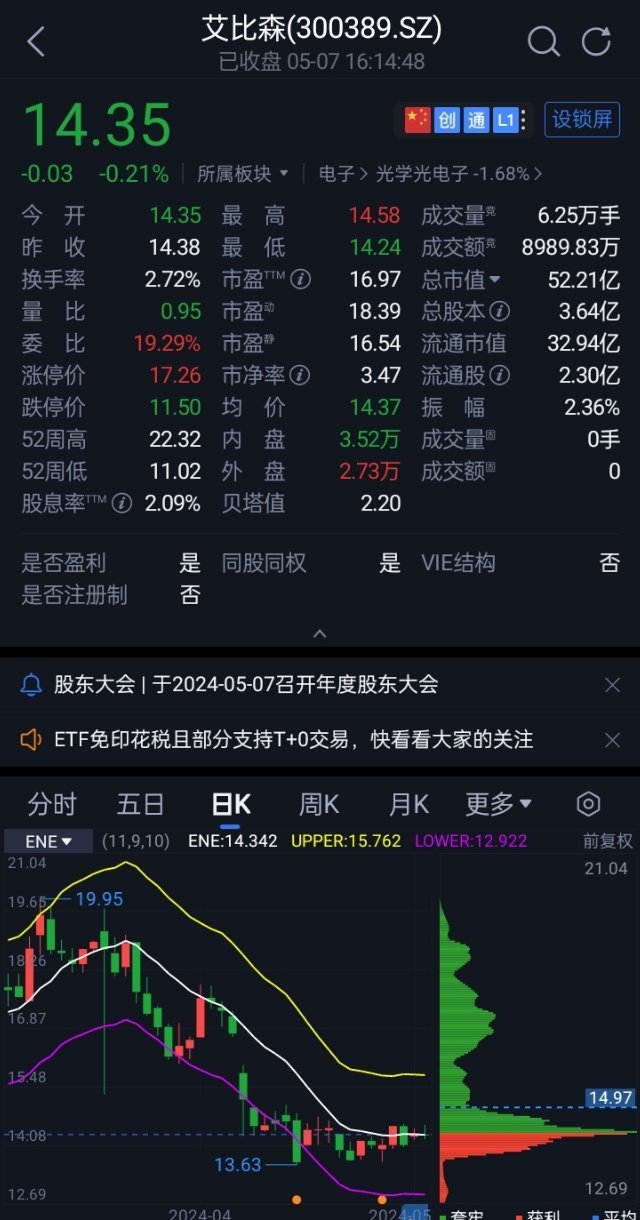Image resolution: width=640 pixels, height=1220 pixels.
Task: Open the search magnifier icon
Action: [543, 42]
